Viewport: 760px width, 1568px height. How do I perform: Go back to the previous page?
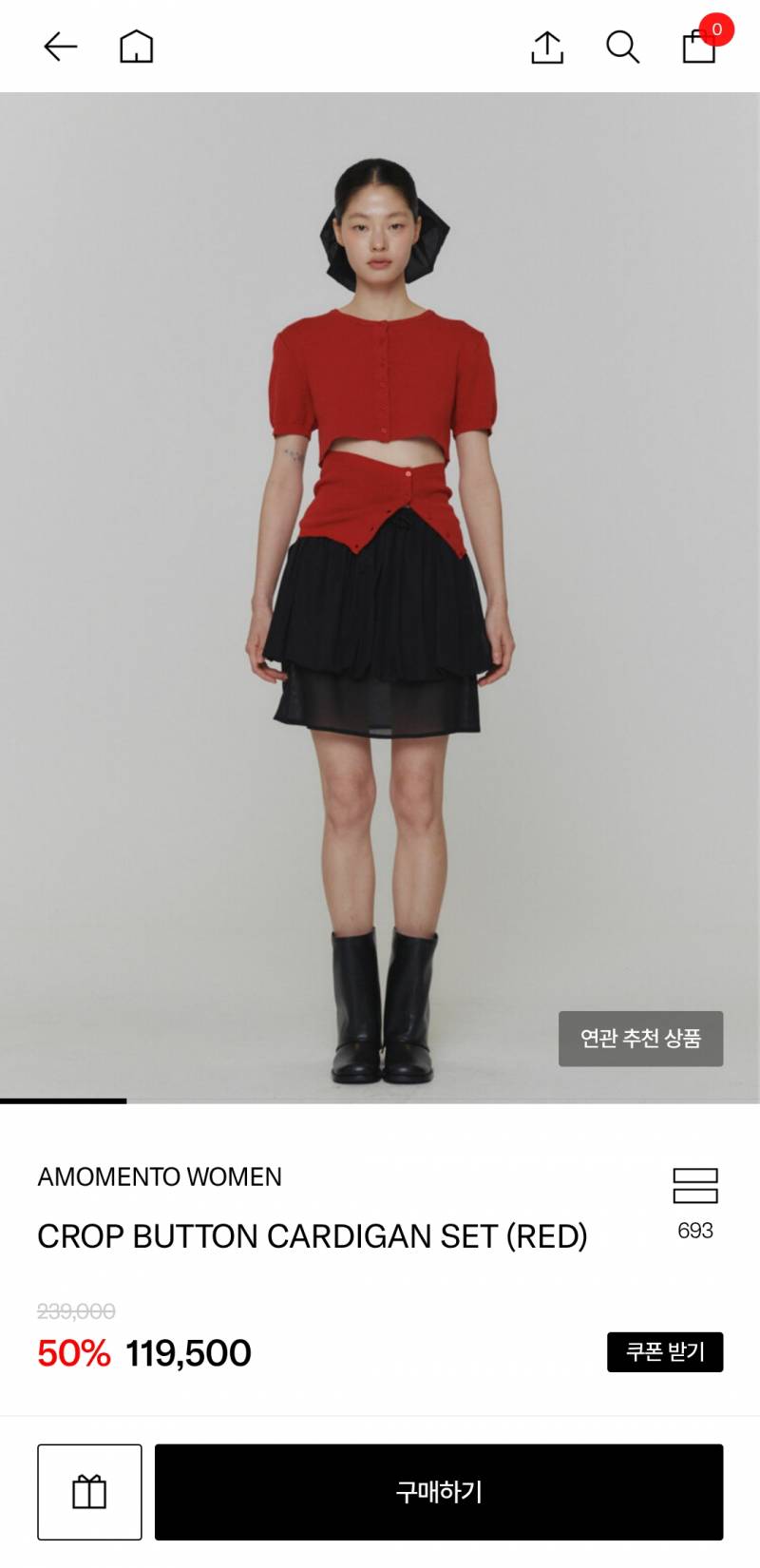point(60,47)
